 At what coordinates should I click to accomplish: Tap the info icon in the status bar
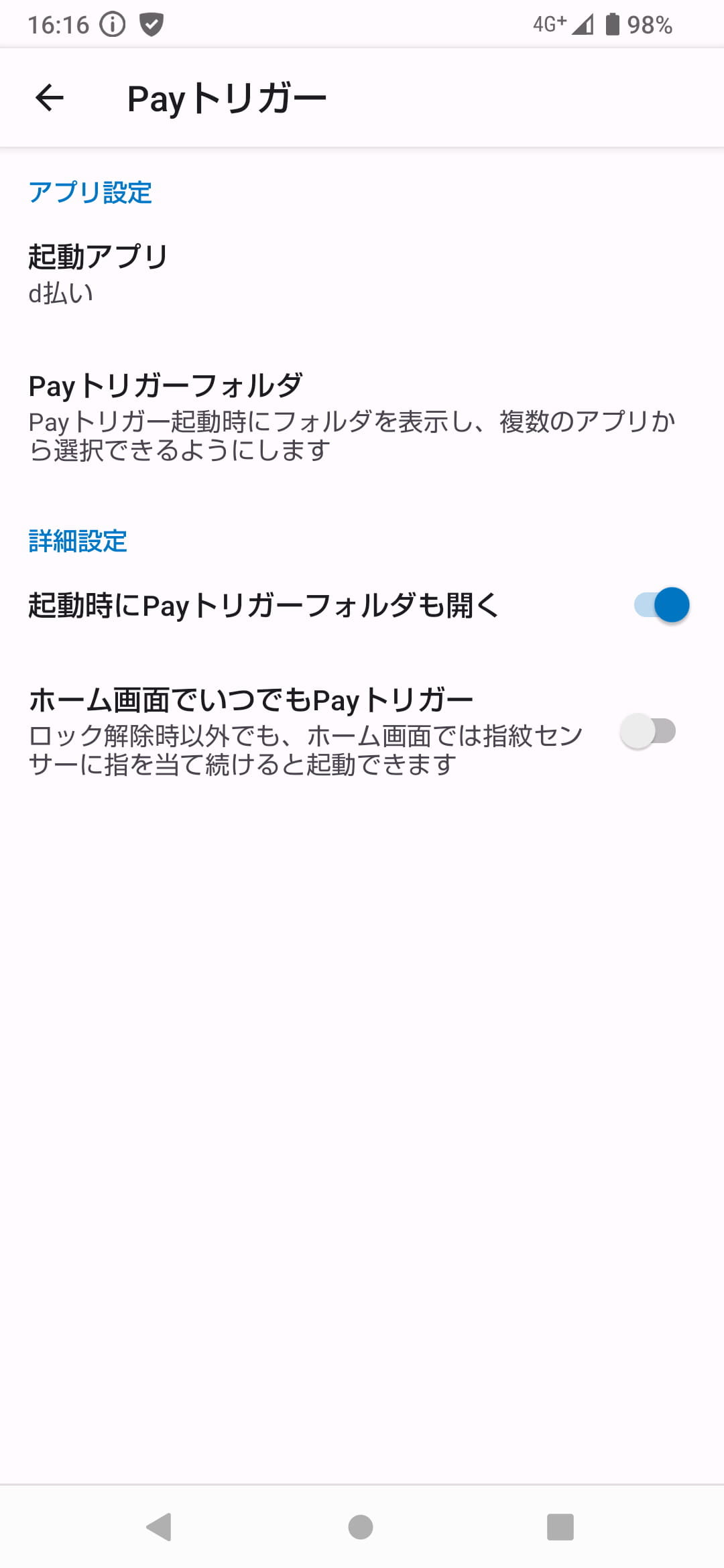coord(111,24)
